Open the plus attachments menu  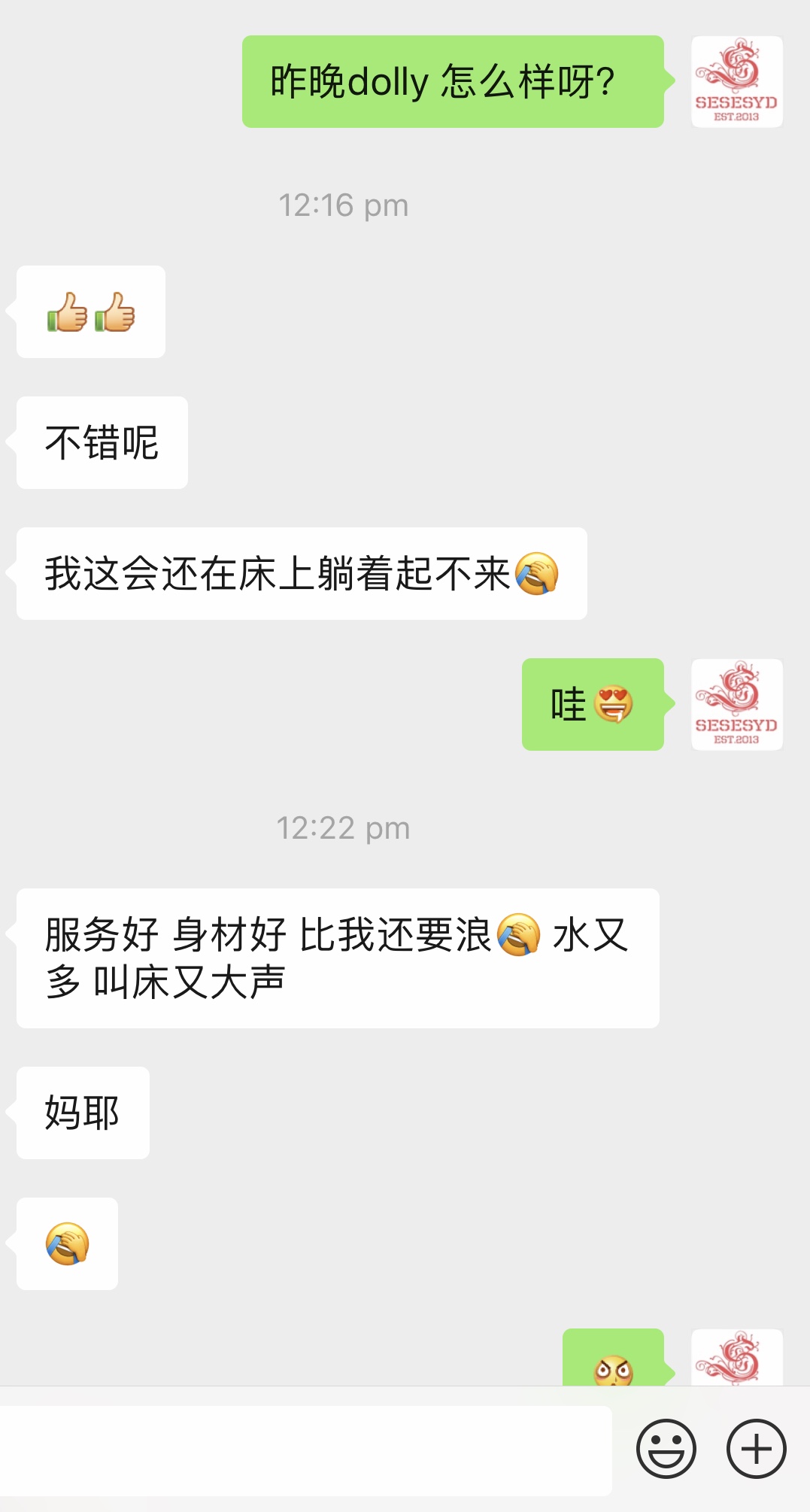click(756, 1449)
